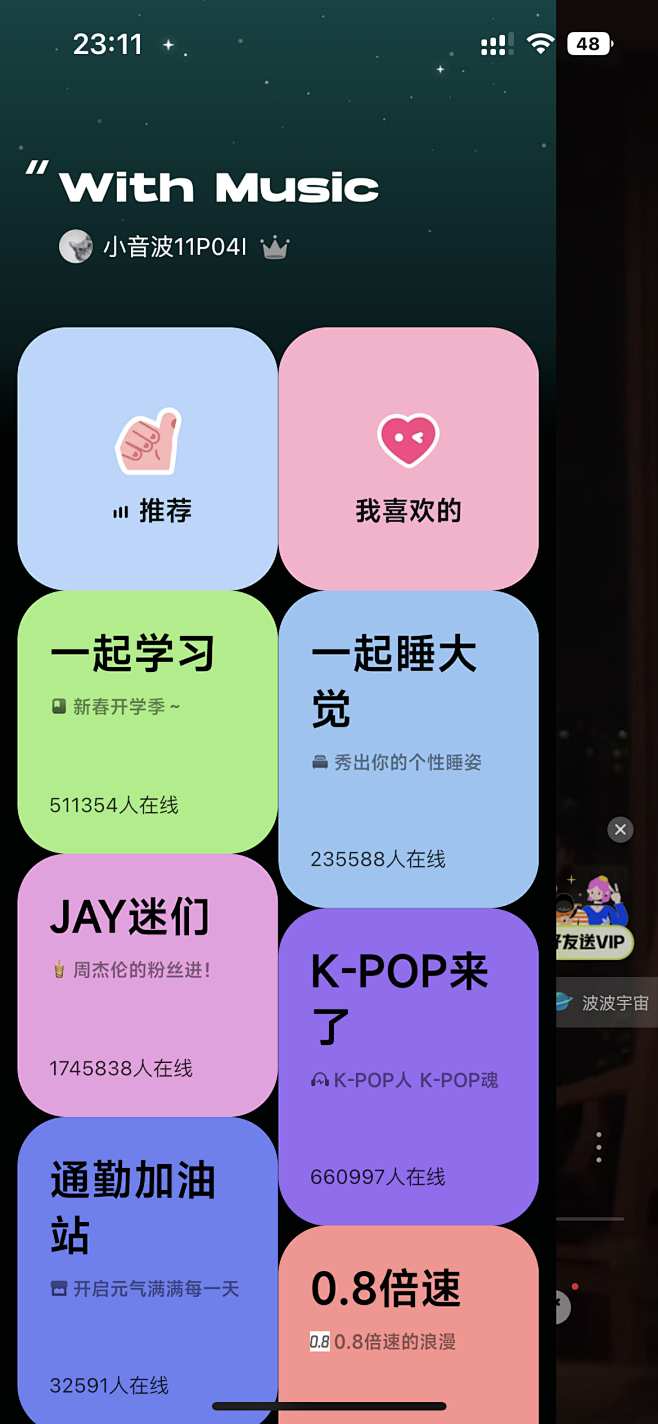Dismiss the 好友送VIP floating banner
This screenshot has height=1424, width=658.
pyautogui.click(x=620, y=829)
